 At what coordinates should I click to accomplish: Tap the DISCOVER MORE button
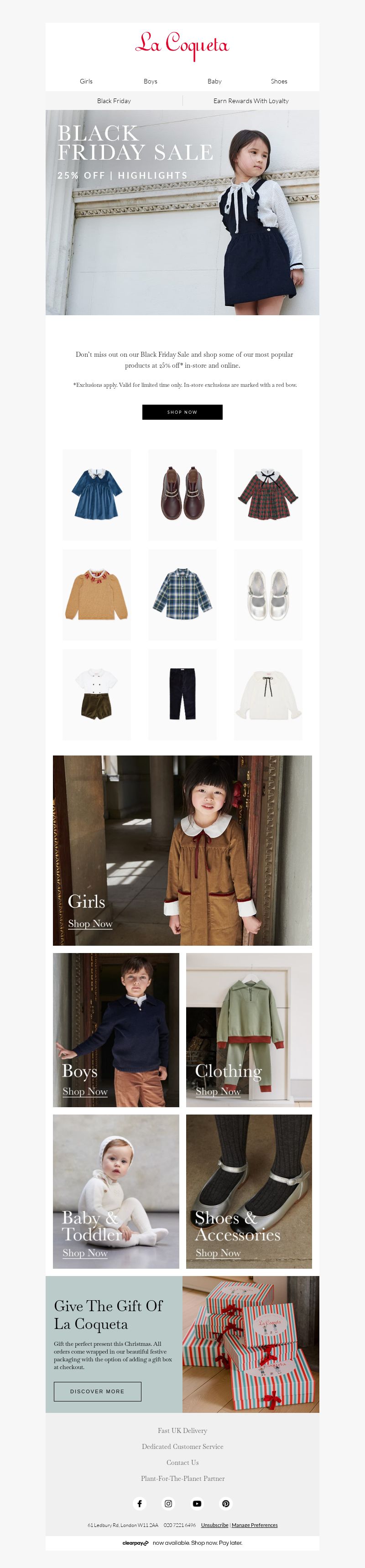[97, 1391]
